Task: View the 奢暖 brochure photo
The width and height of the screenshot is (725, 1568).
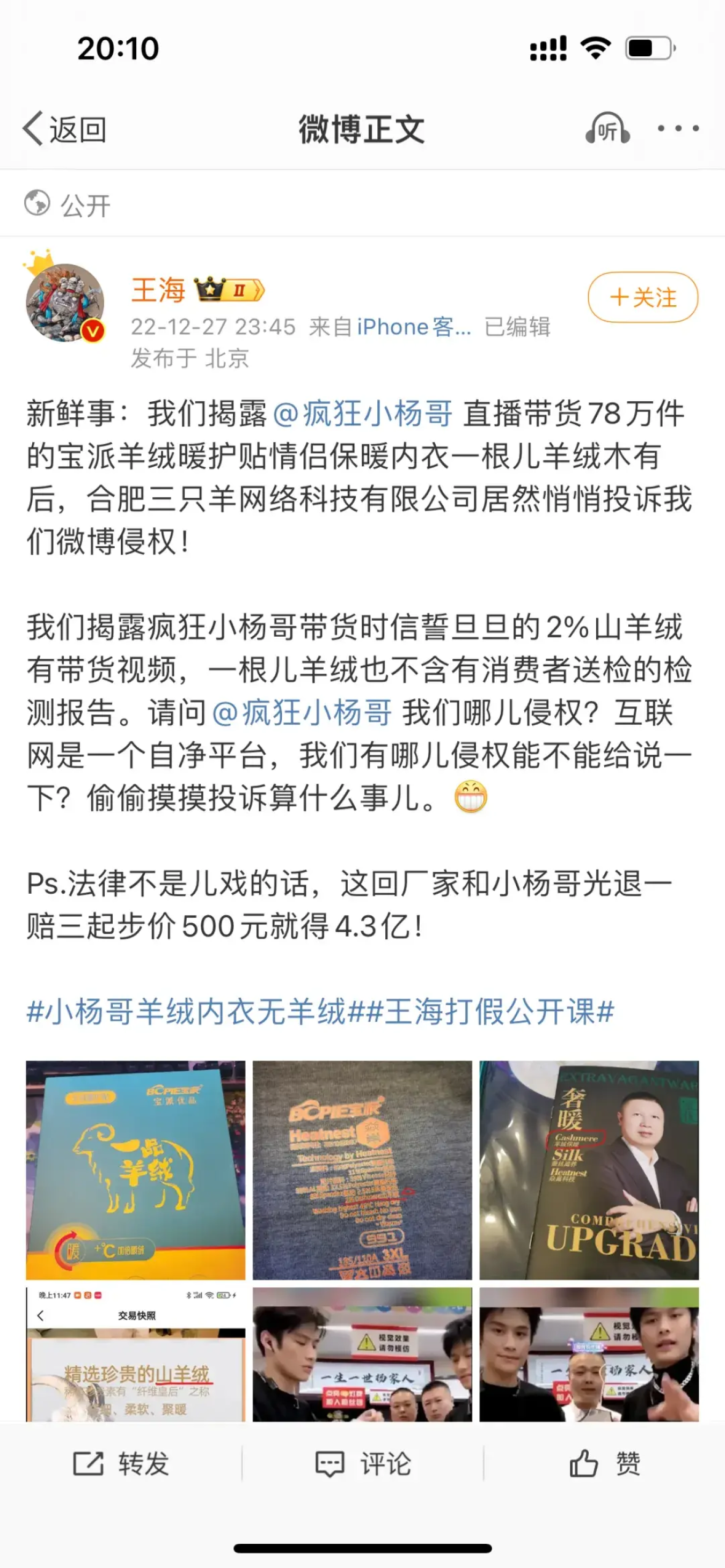Action: (x=589, y=1170)
